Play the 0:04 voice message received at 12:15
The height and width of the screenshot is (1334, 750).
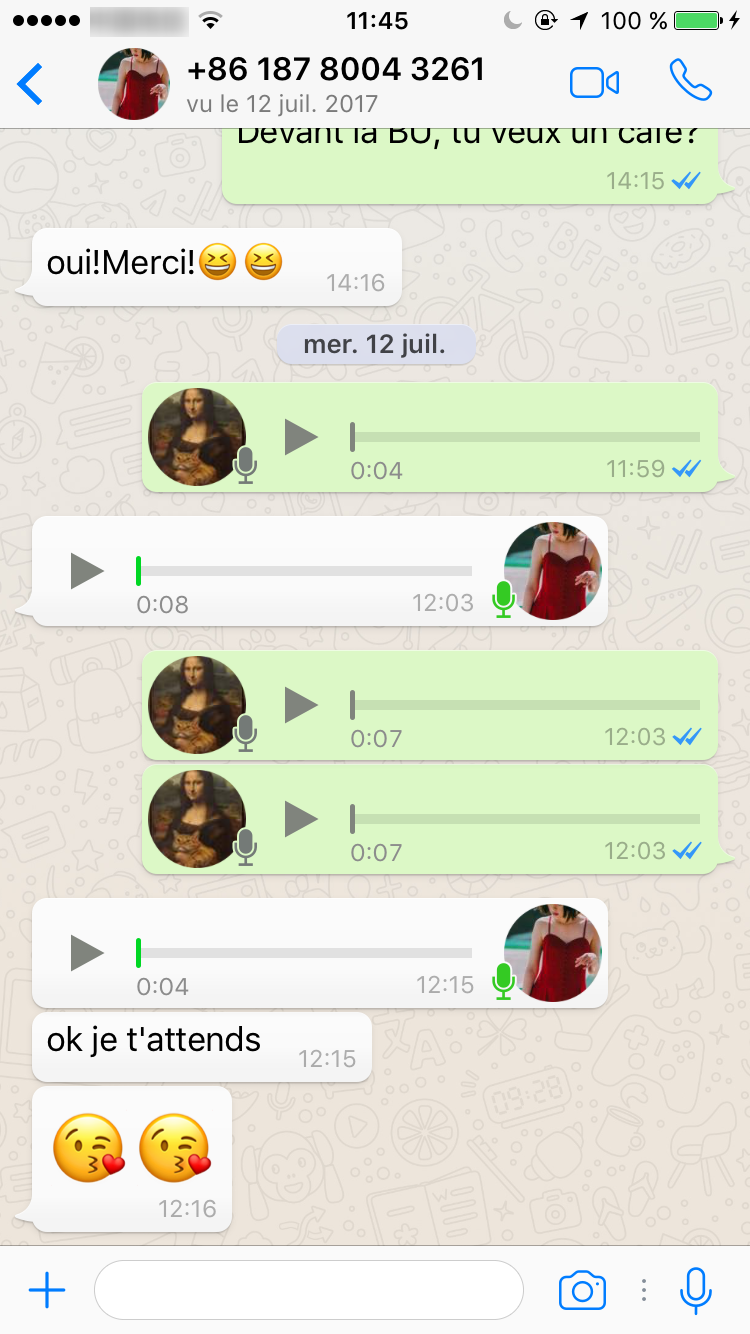[87, 953]
